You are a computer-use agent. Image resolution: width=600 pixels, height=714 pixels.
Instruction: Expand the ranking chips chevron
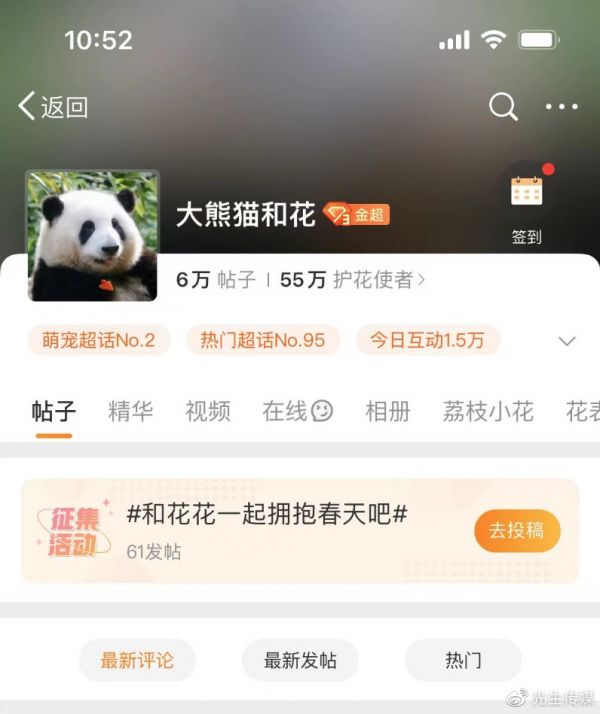point(567,341)
